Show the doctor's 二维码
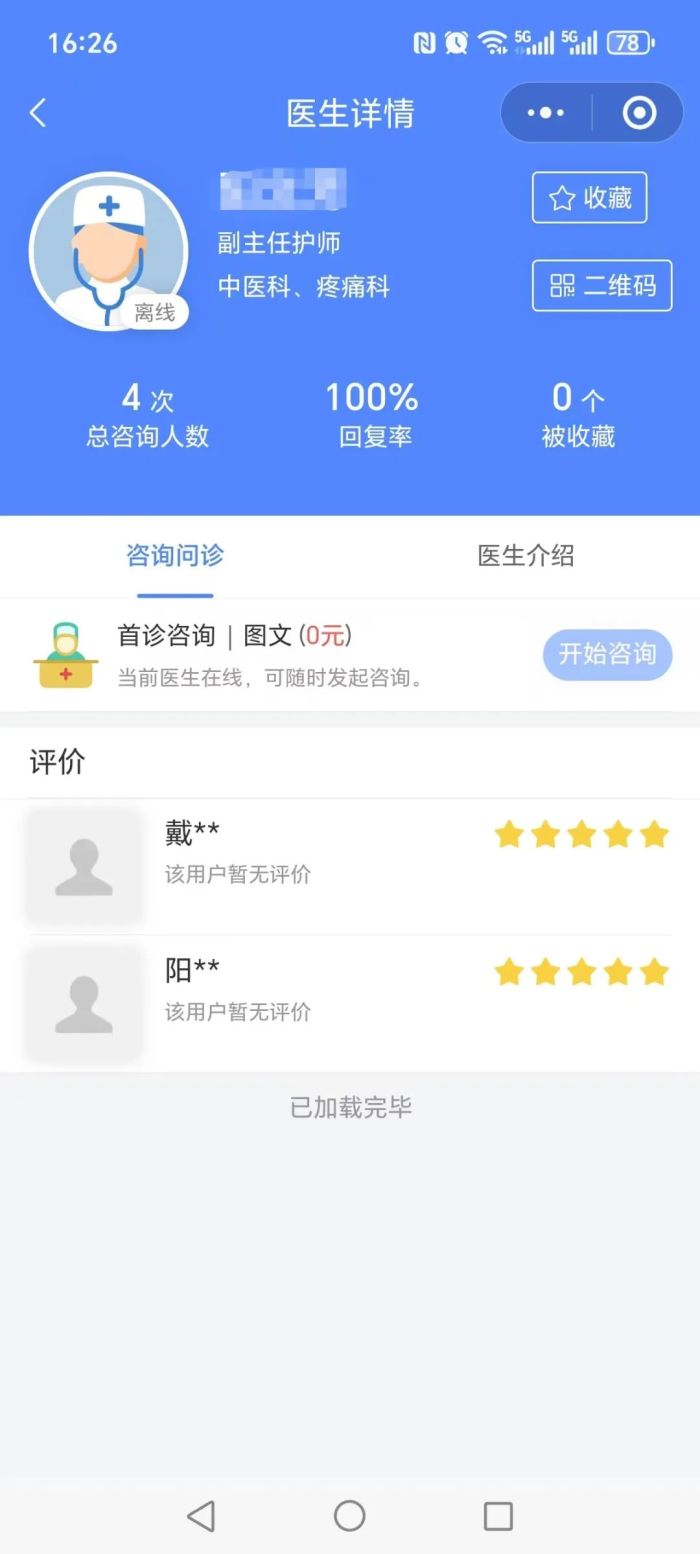Viewport: 700px width, 1554px height. (602, 286)
